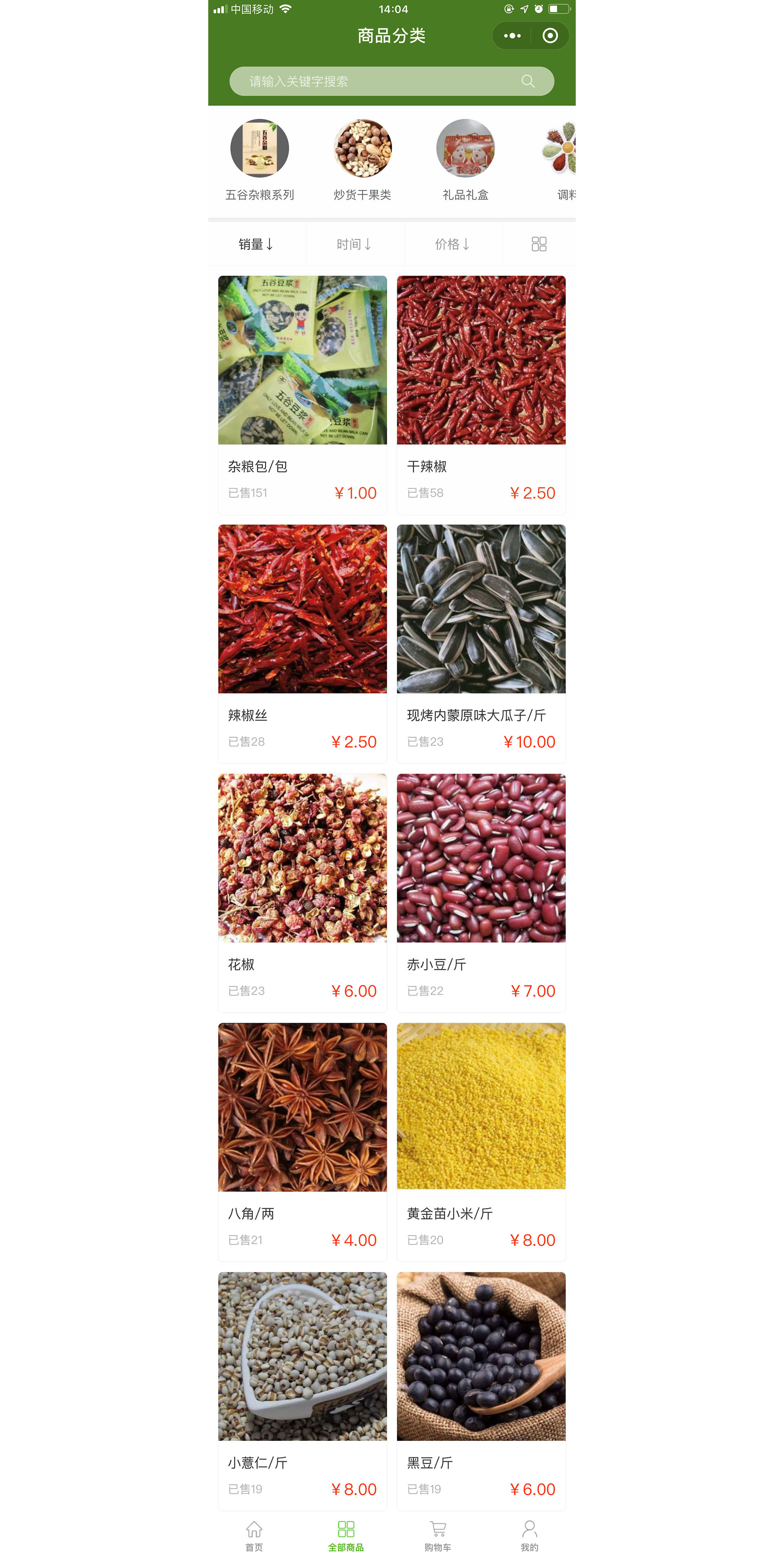View the 辣椒丝 product
Viewport: 784px width, 1558px height.
(302, 642)
